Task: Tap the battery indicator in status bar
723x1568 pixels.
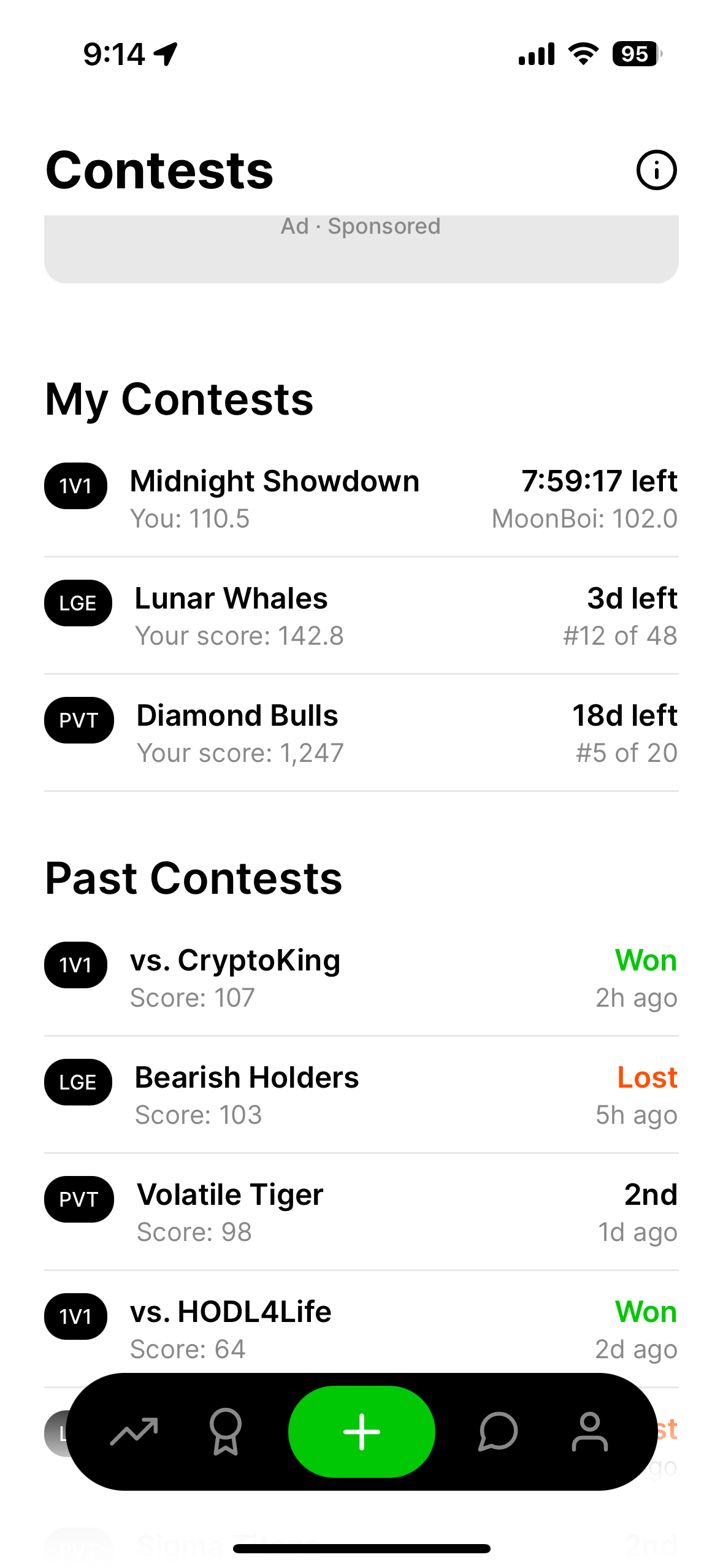Action: point(635,55)
